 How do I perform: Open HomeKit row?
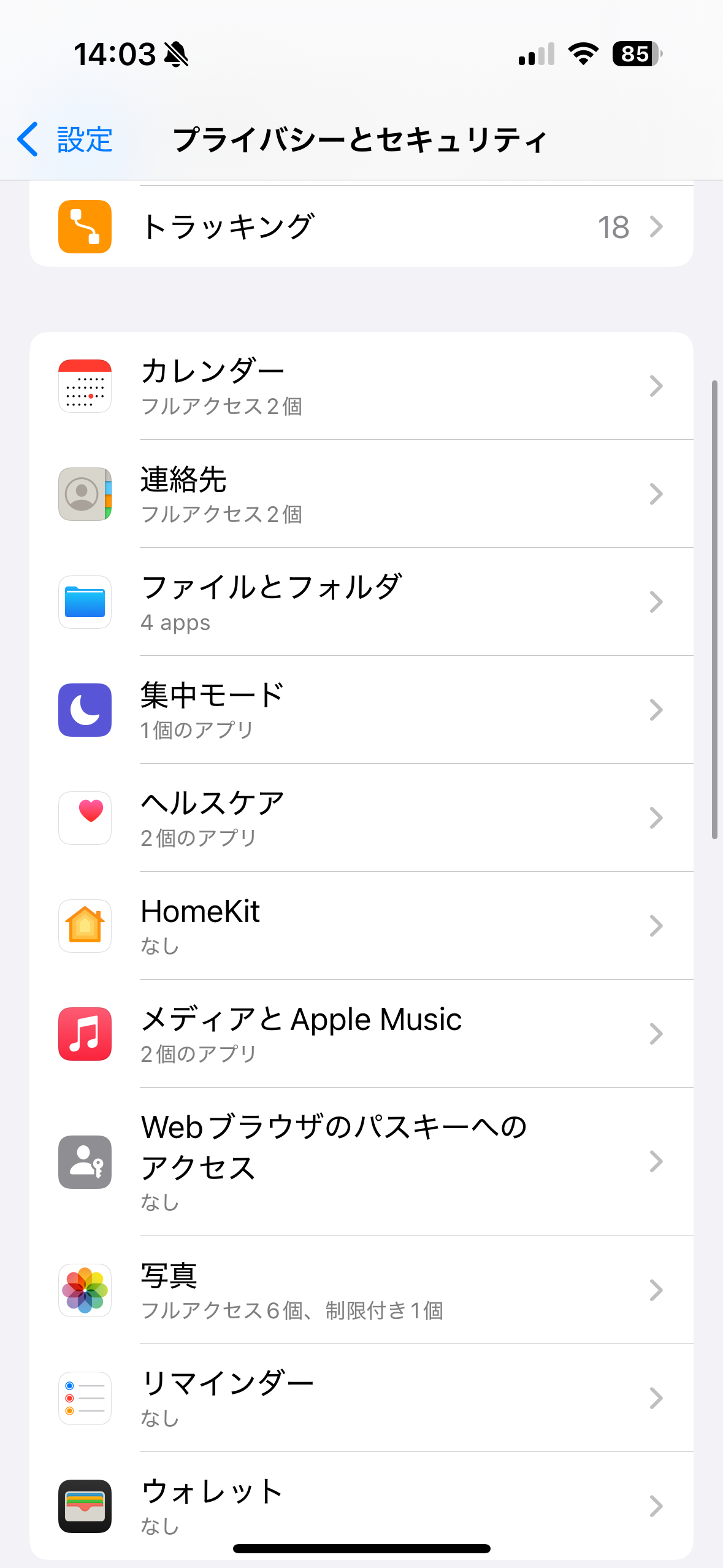pyautogui.click(x=361, y=926)
